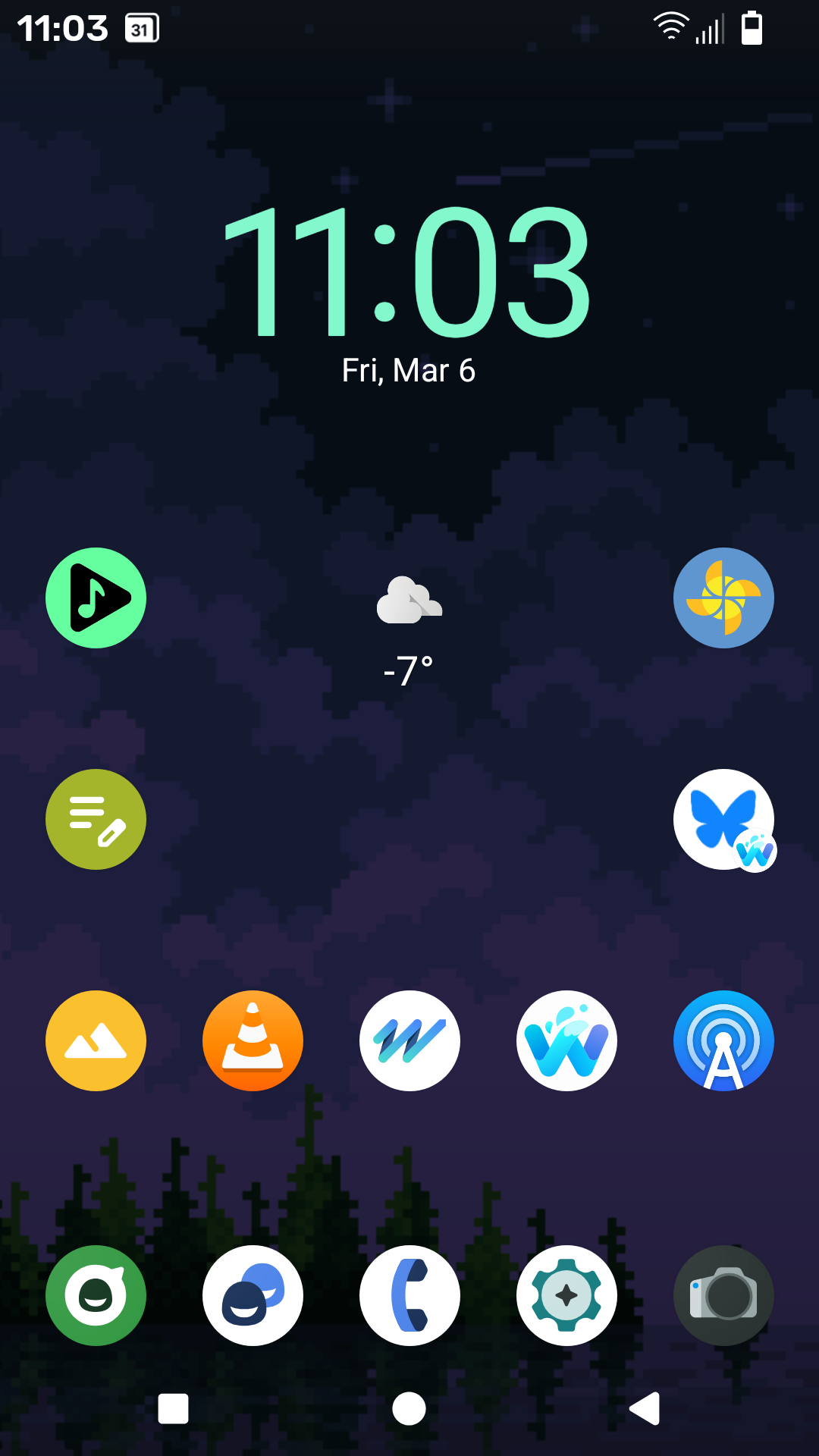Image resolution: width=819 pixels, height=1456 pixels.
Task: Open the yellow mountain gallery app
Action: tap(96, 1040)
